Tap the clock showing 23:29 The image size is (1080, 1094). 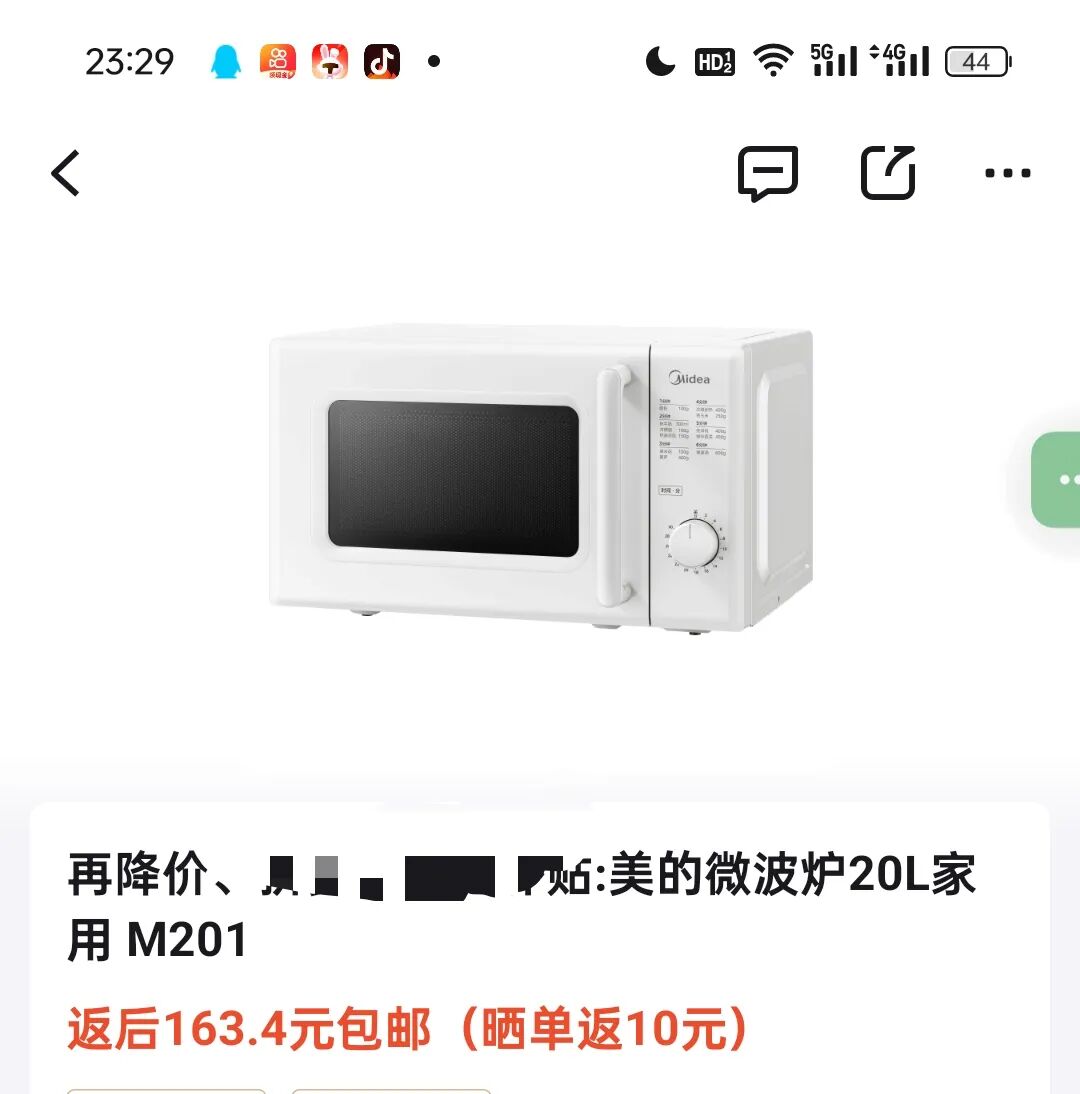(x=131, y=61)
